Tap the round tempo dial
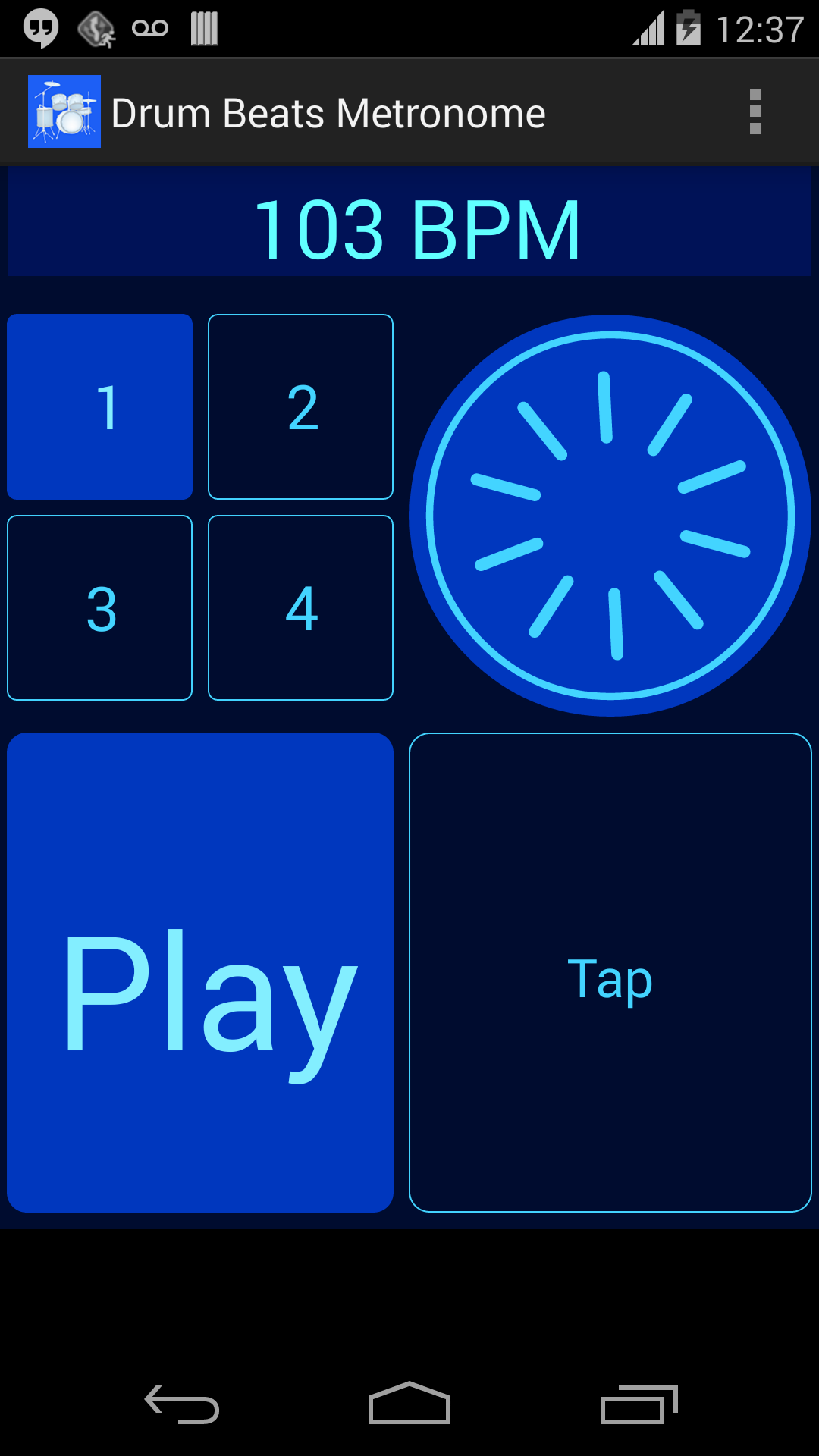819x1456 pixels. tap(610, 516)
